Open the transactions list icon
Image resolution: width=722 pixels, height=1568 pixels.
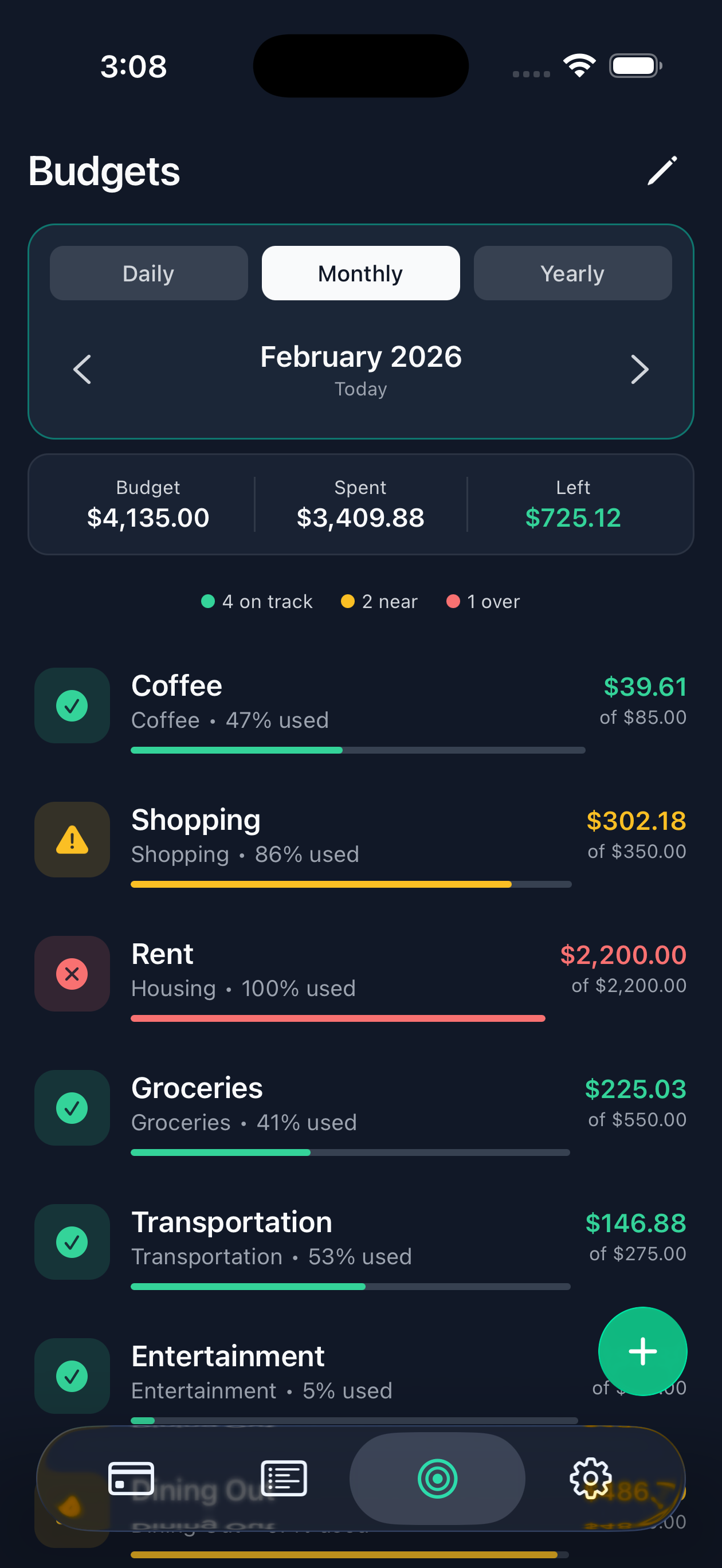[284, 1479]
